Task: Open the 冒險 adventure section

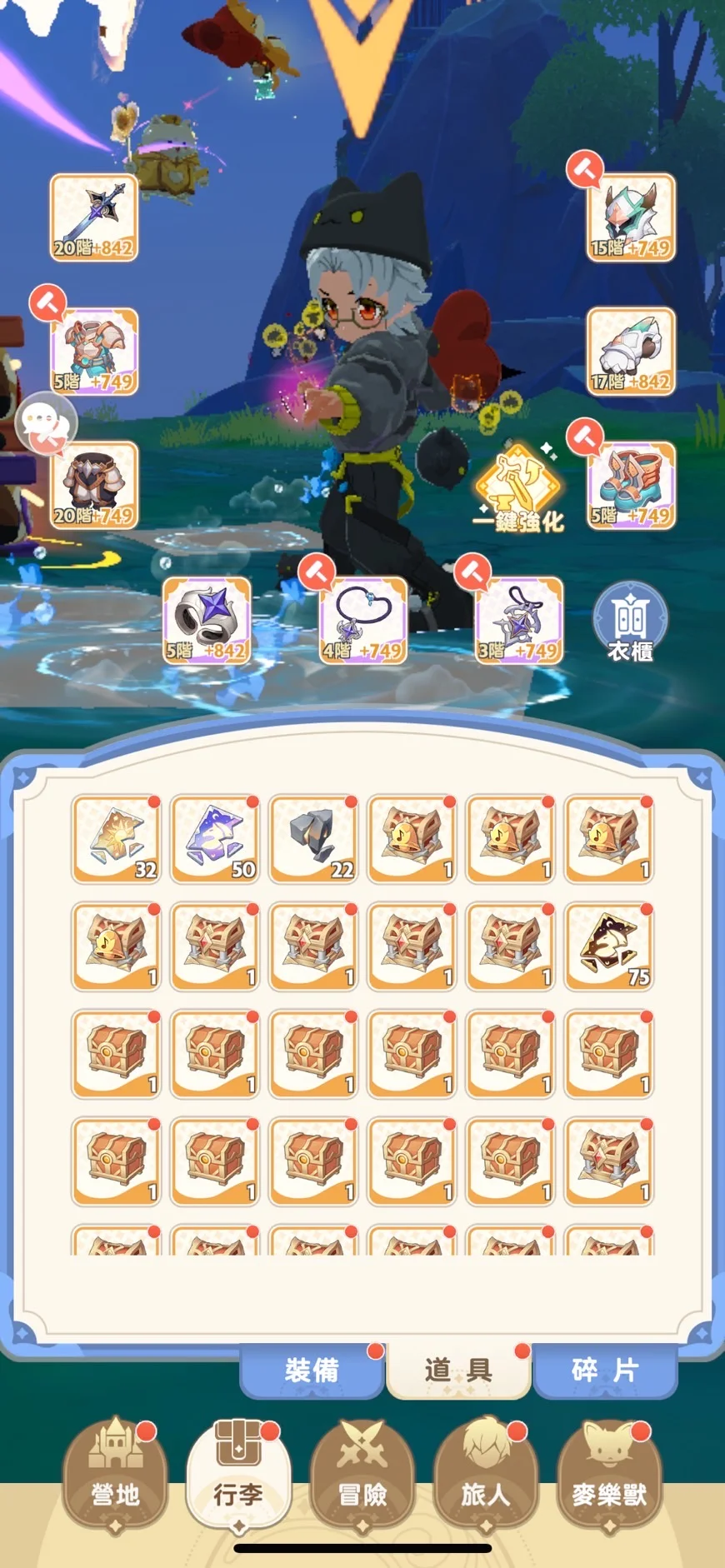Action: (362, 1473)
